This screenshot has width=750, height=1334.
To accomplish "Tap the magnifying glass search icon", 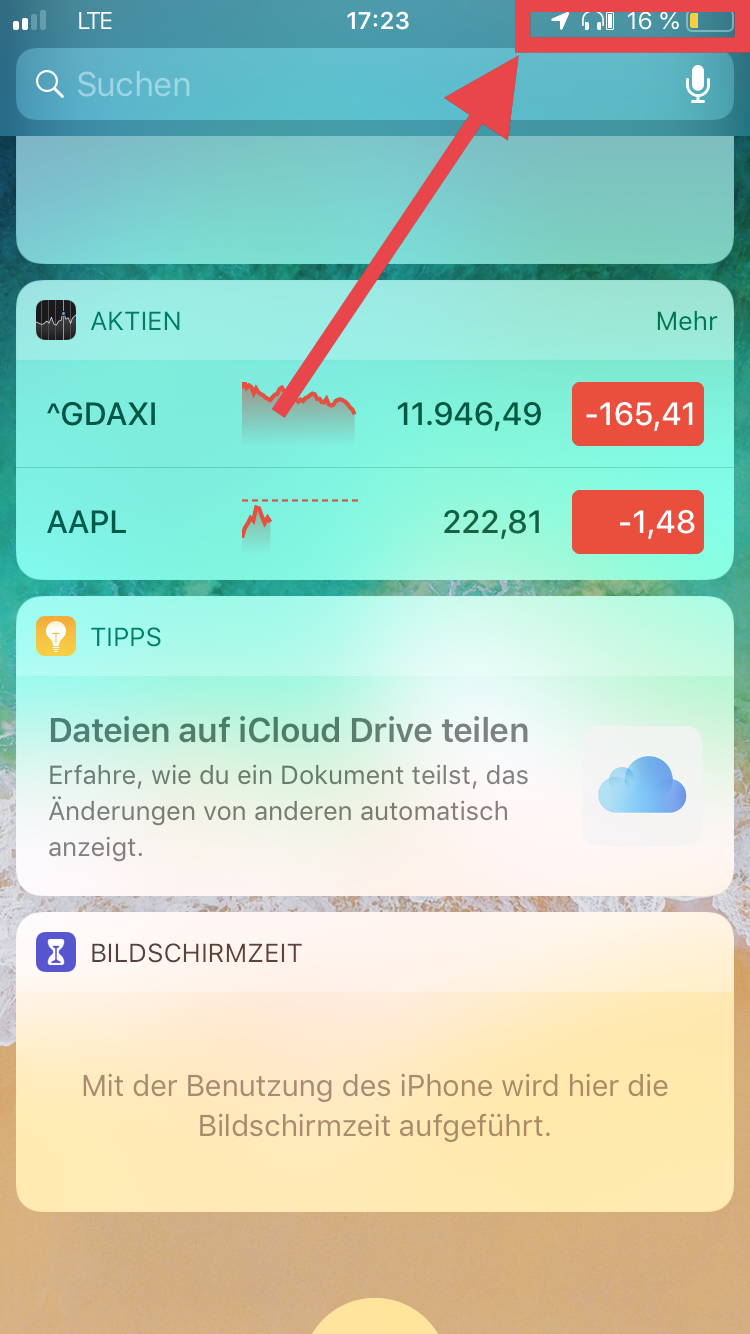I will pyautogui.click(x=49, y=85).
